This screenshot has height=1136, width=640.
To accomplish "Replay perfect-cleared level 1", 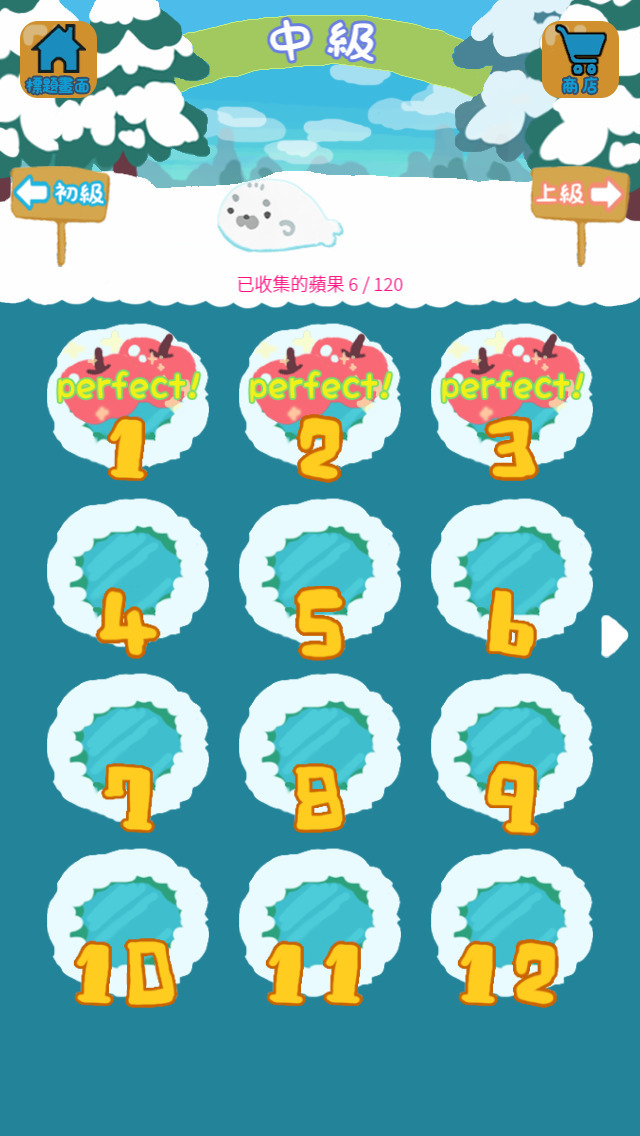I will 128,400.
